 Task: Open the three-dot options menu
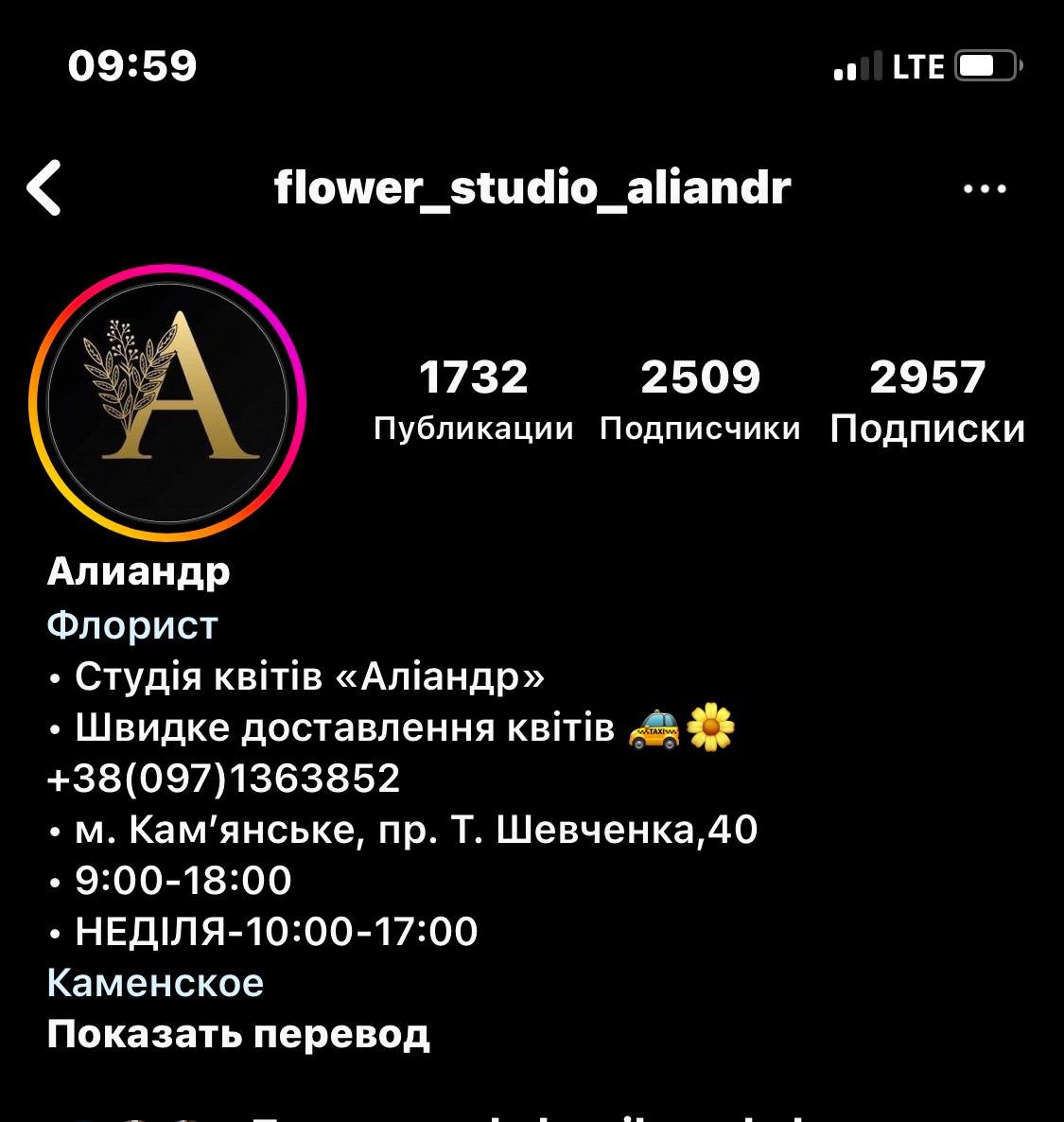tap(985, 188)
